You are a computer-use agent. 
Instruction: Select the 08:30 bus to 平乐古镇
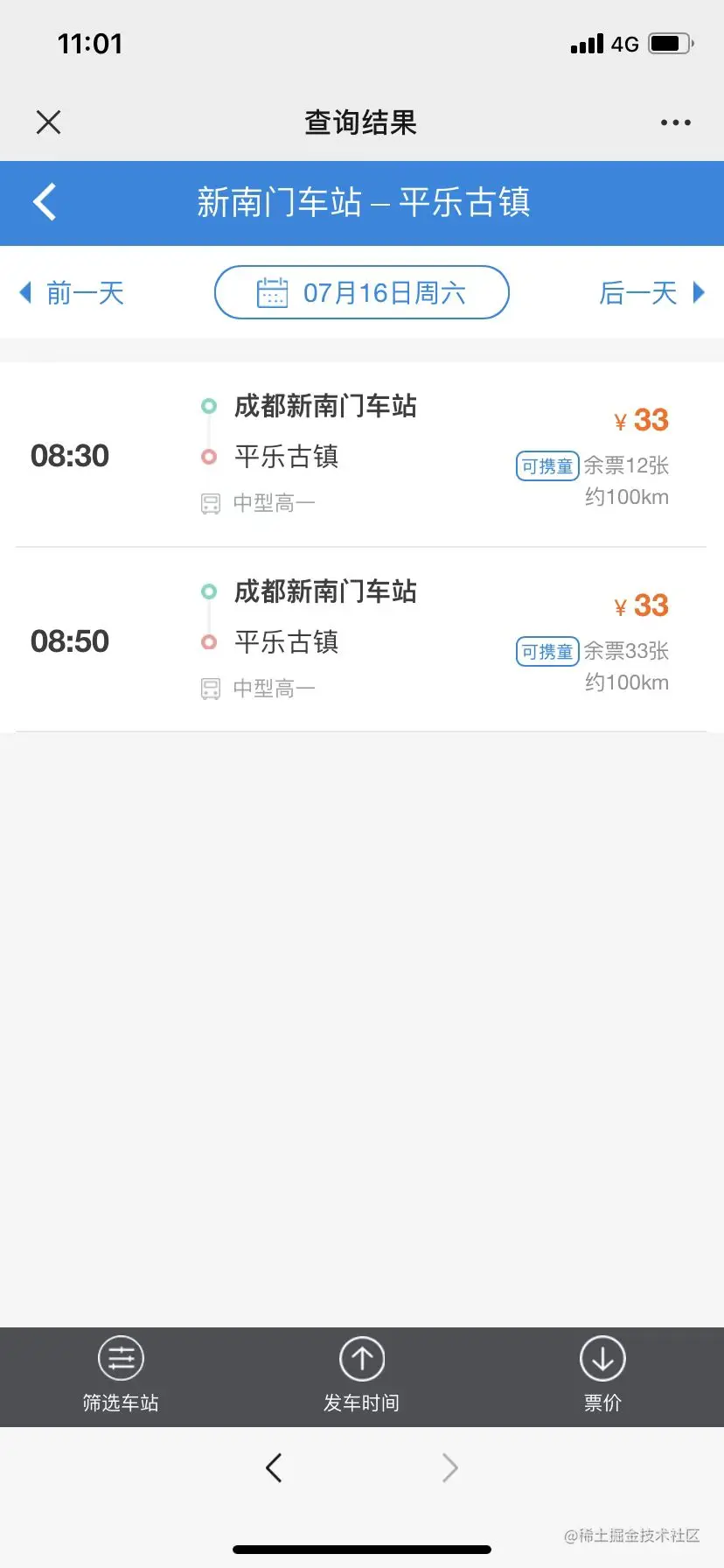361,455
